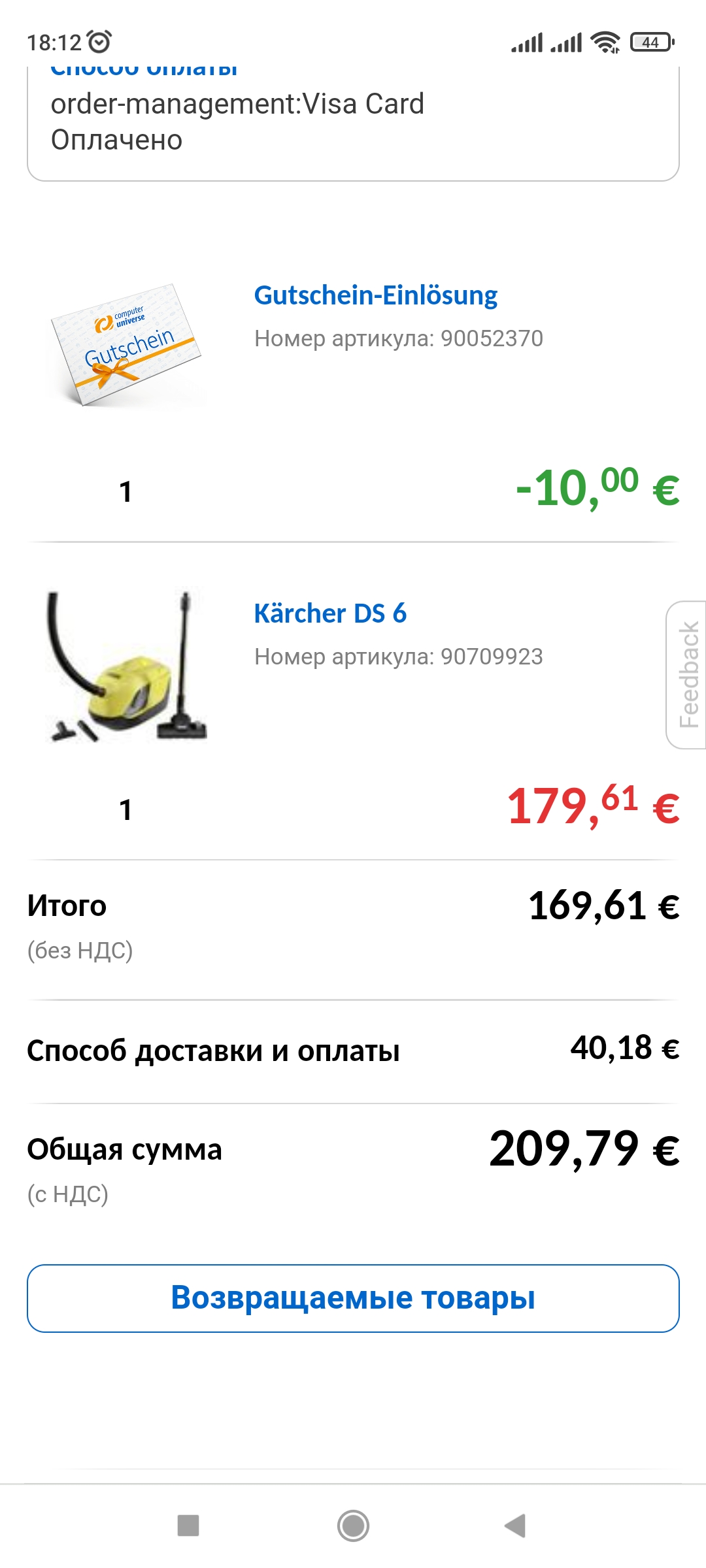This screenshot has width=706, height=1568.
Task: Open the Kärcher DS 6 product link
Action: pyautogui.click(x=330, y=613)
